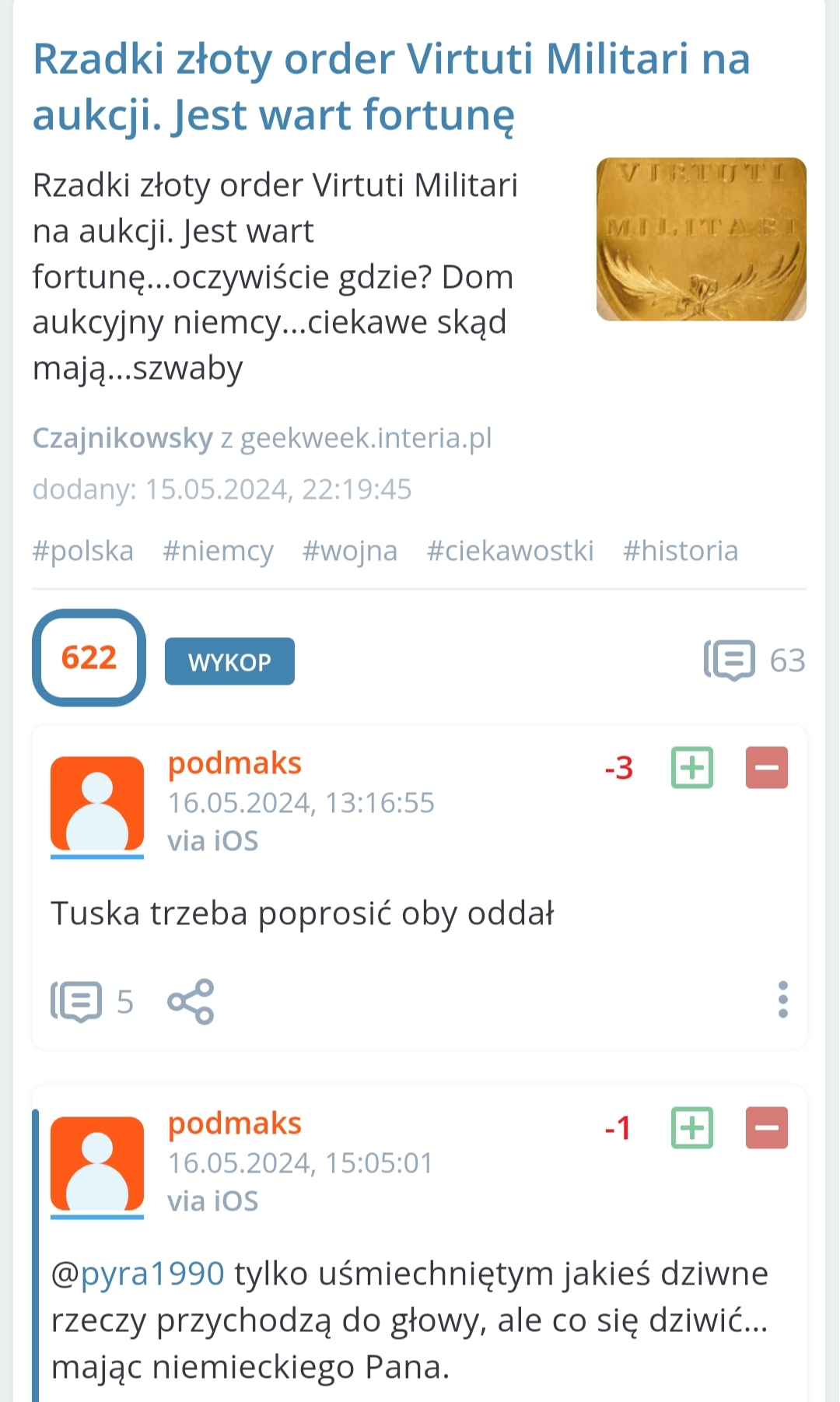Upvote podmaks's reply to pyra1990
The width and height of the screenshot is (840, 1402).
click(x=691, y=1128)
